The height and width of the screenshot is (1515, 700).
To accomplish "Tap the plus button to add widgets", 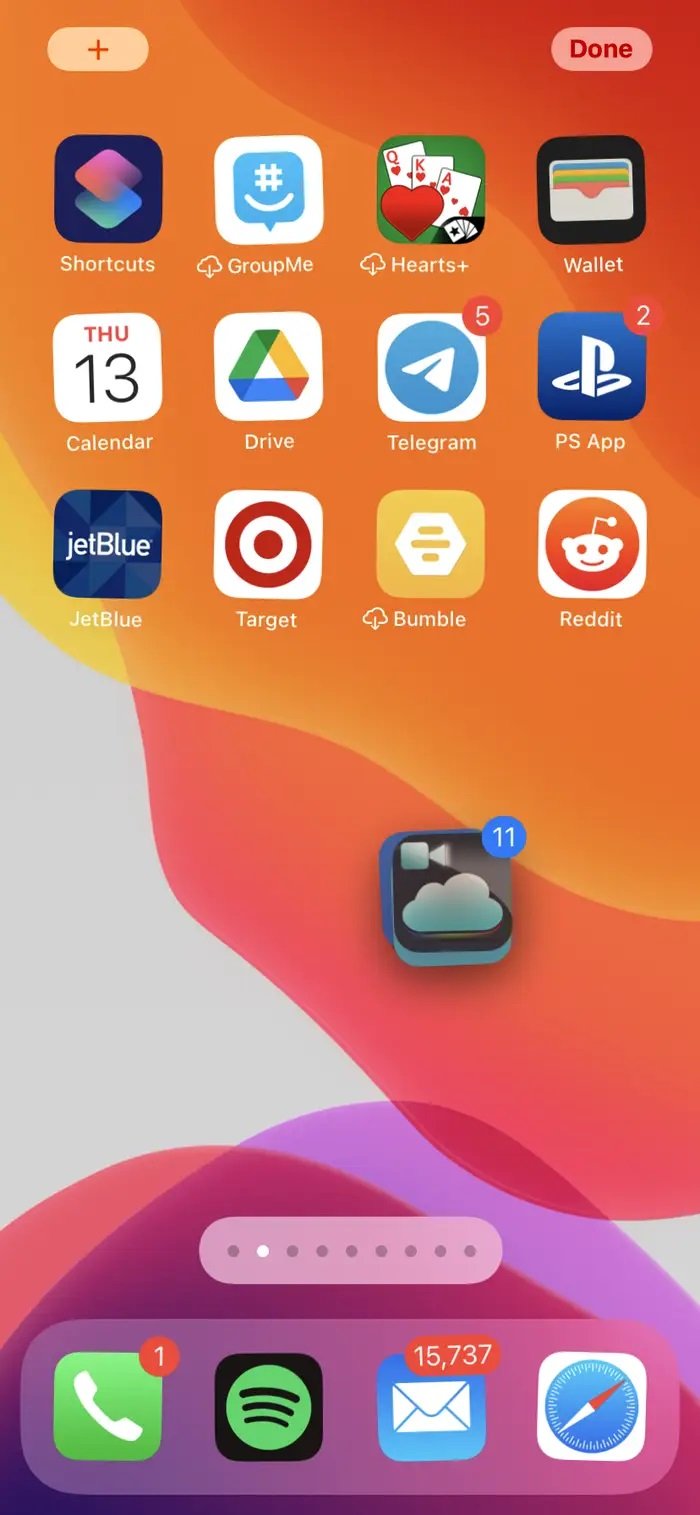I will [98, 49].
